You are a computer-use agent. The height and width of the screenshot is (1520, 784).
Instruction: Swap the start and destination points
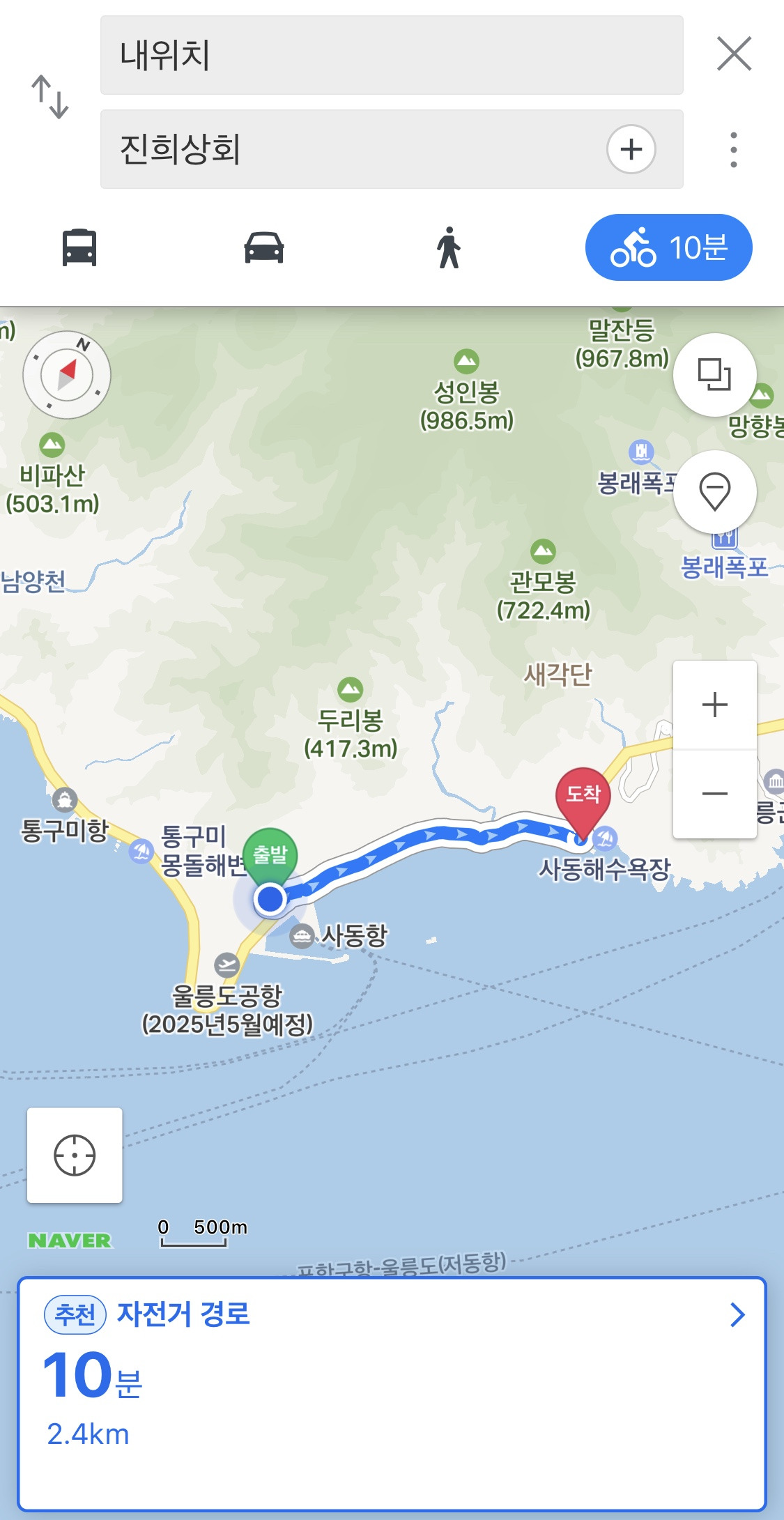(50, 97)
